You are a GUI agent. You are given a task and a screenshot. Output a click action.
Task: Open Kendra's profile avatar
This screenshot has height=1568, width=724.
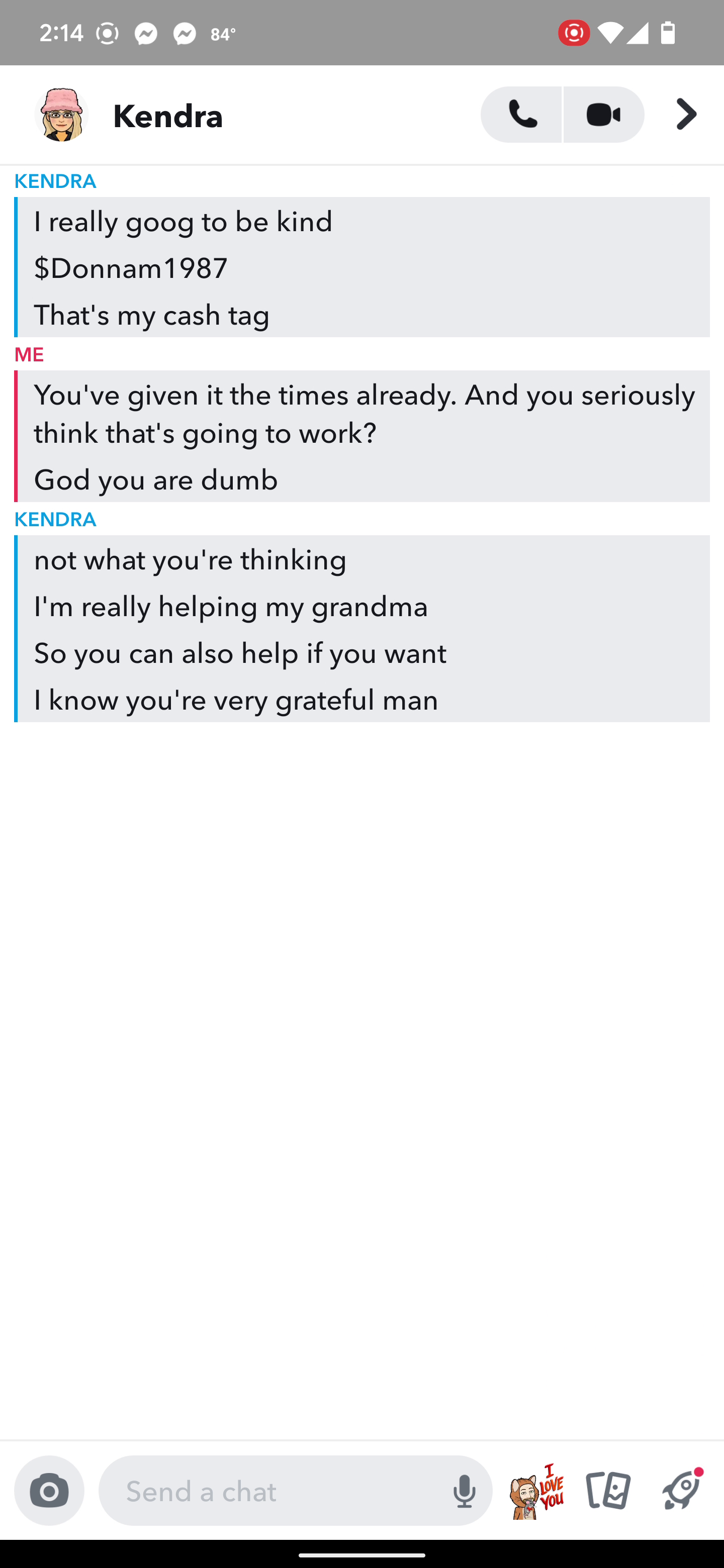[61, 115]
